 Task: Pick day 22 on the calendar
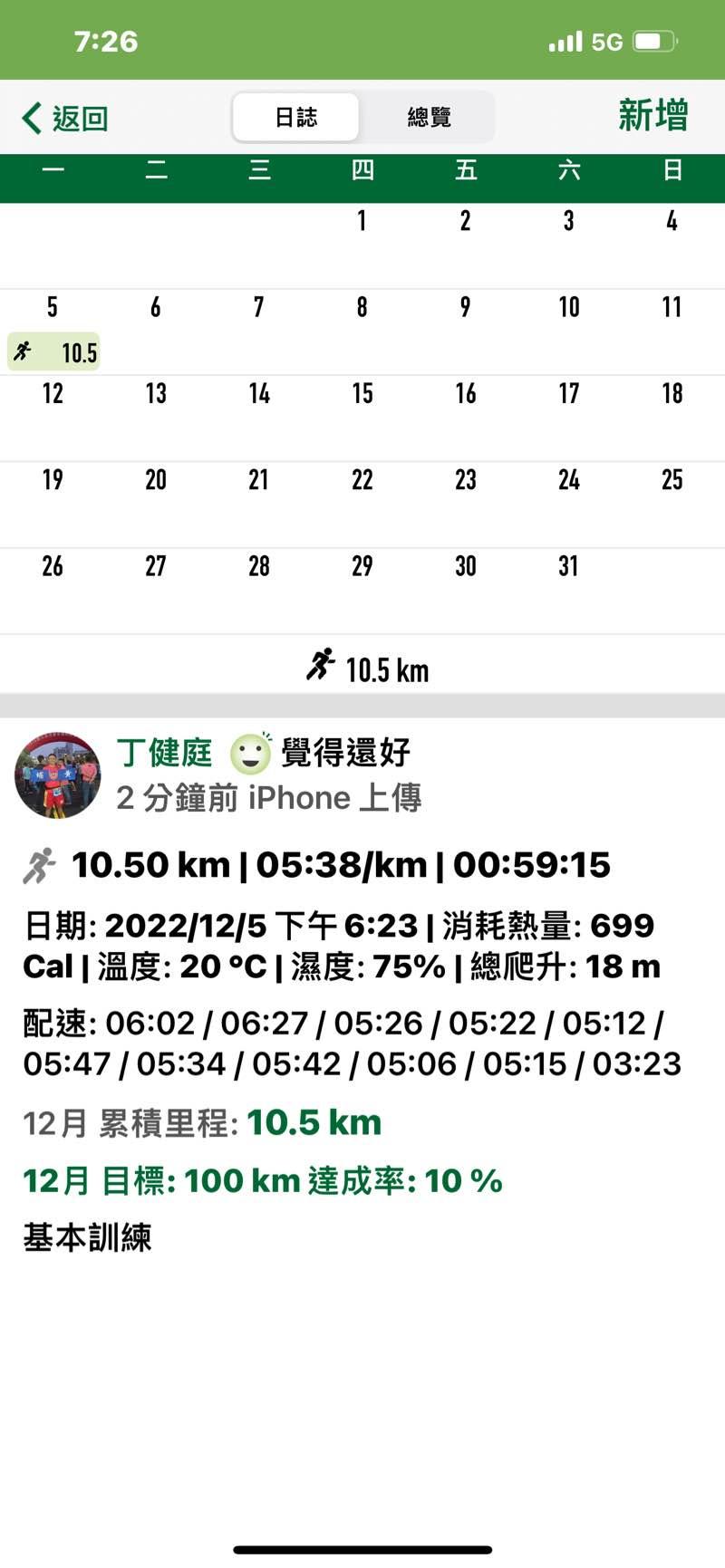pos(362,479)
